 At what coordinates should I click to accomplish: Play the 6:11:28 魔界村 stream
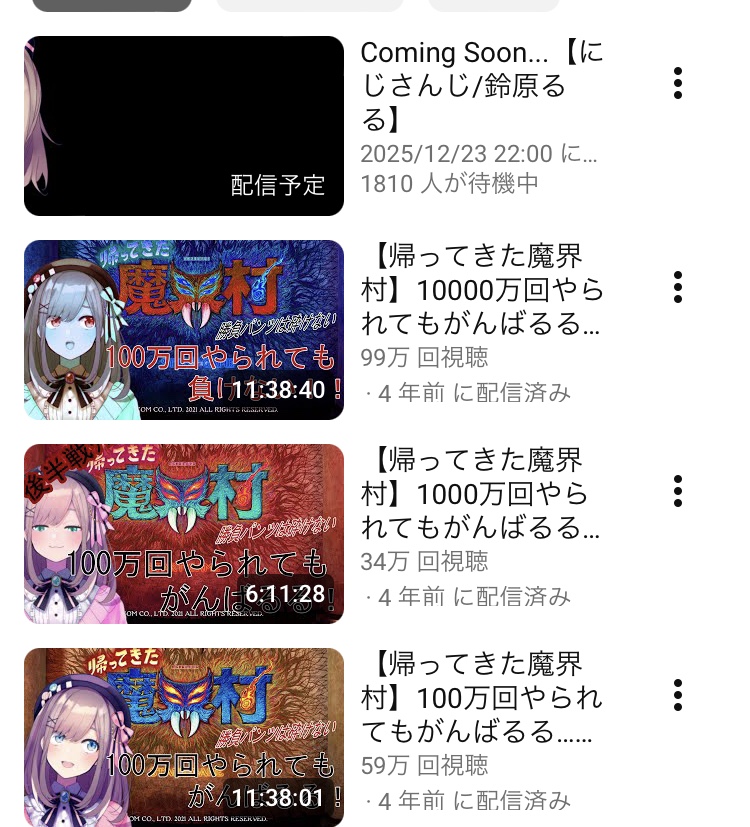pyautogui.click(x=184, y=534)
